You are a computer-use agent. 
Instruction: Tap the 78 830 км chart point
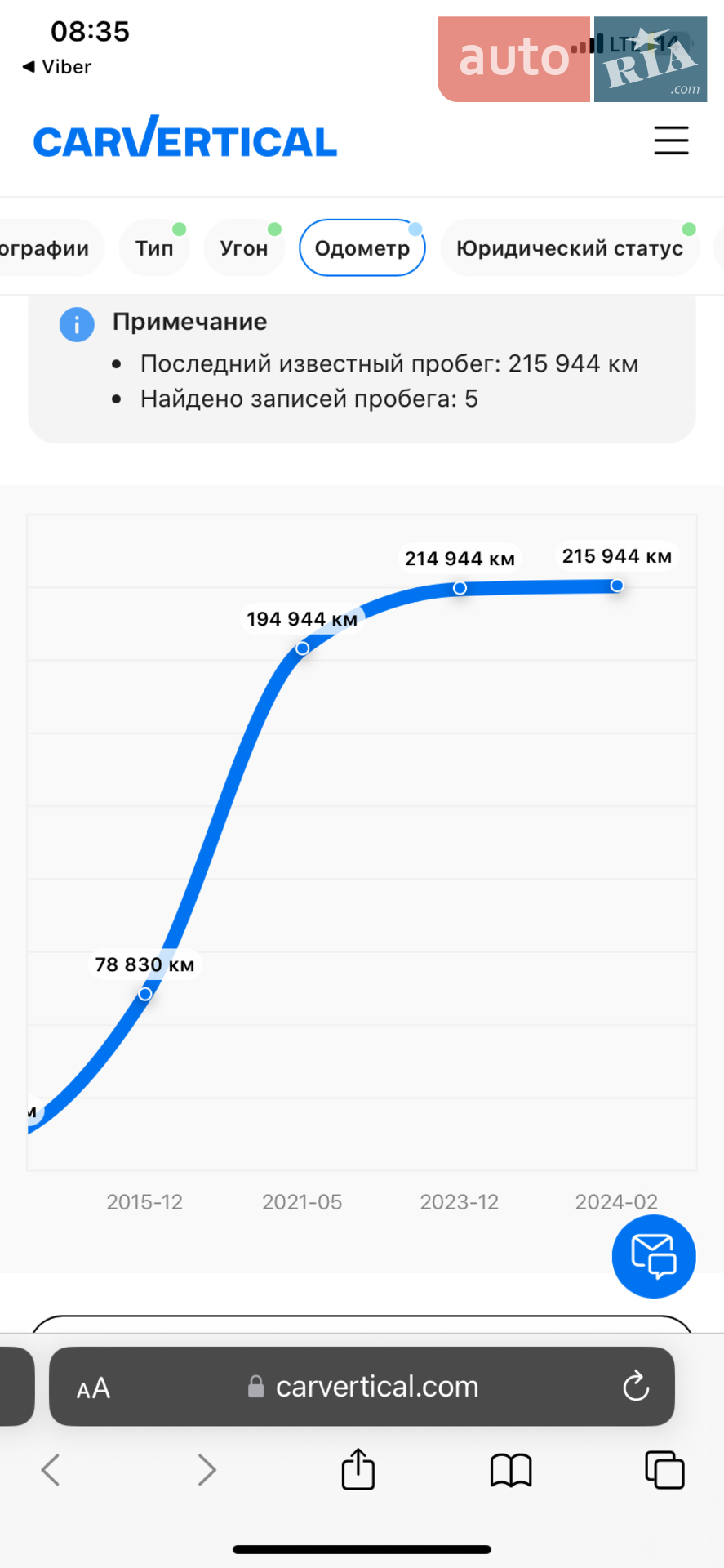click(145, 994)
